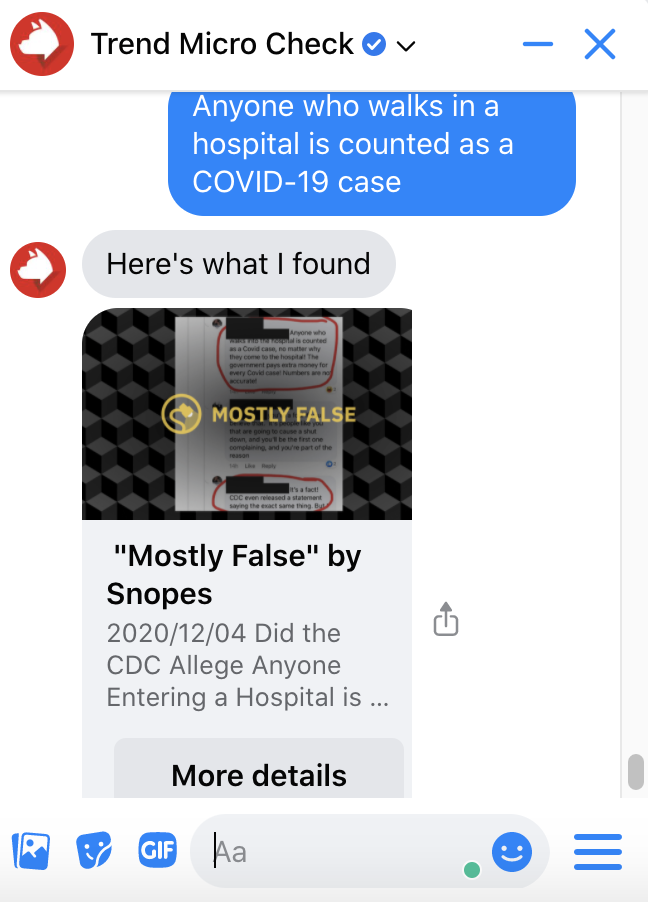Close the chat window
Image resolution: width=648 pixels, height=902 pixels.
tap(600, 45)
